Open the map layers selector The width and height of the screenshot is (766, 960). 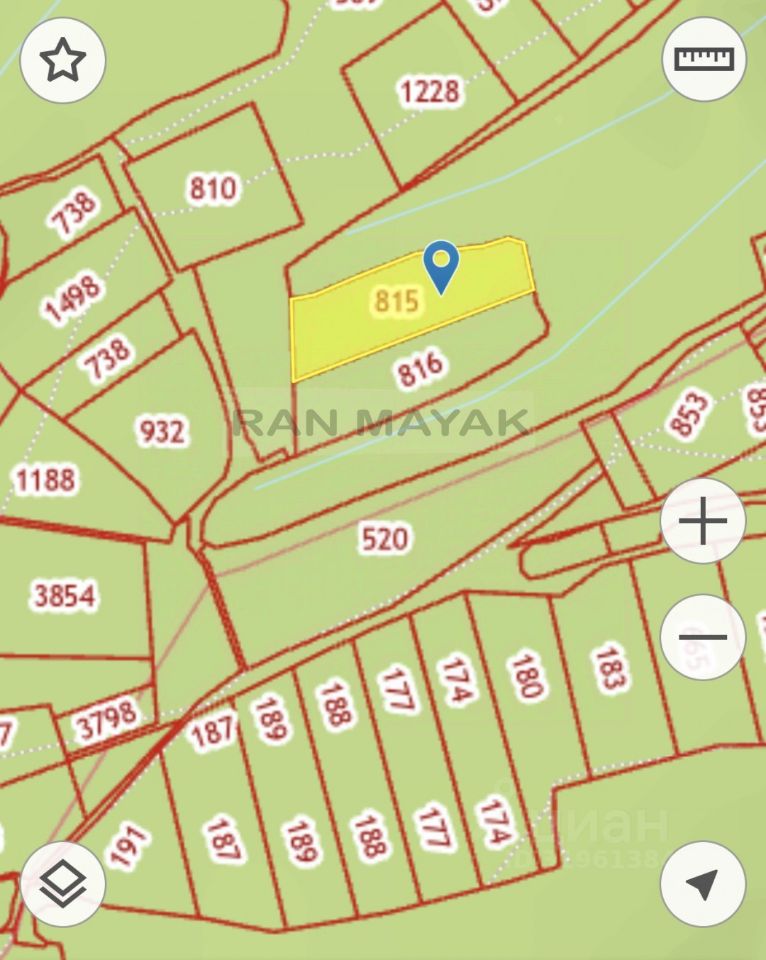62,884
